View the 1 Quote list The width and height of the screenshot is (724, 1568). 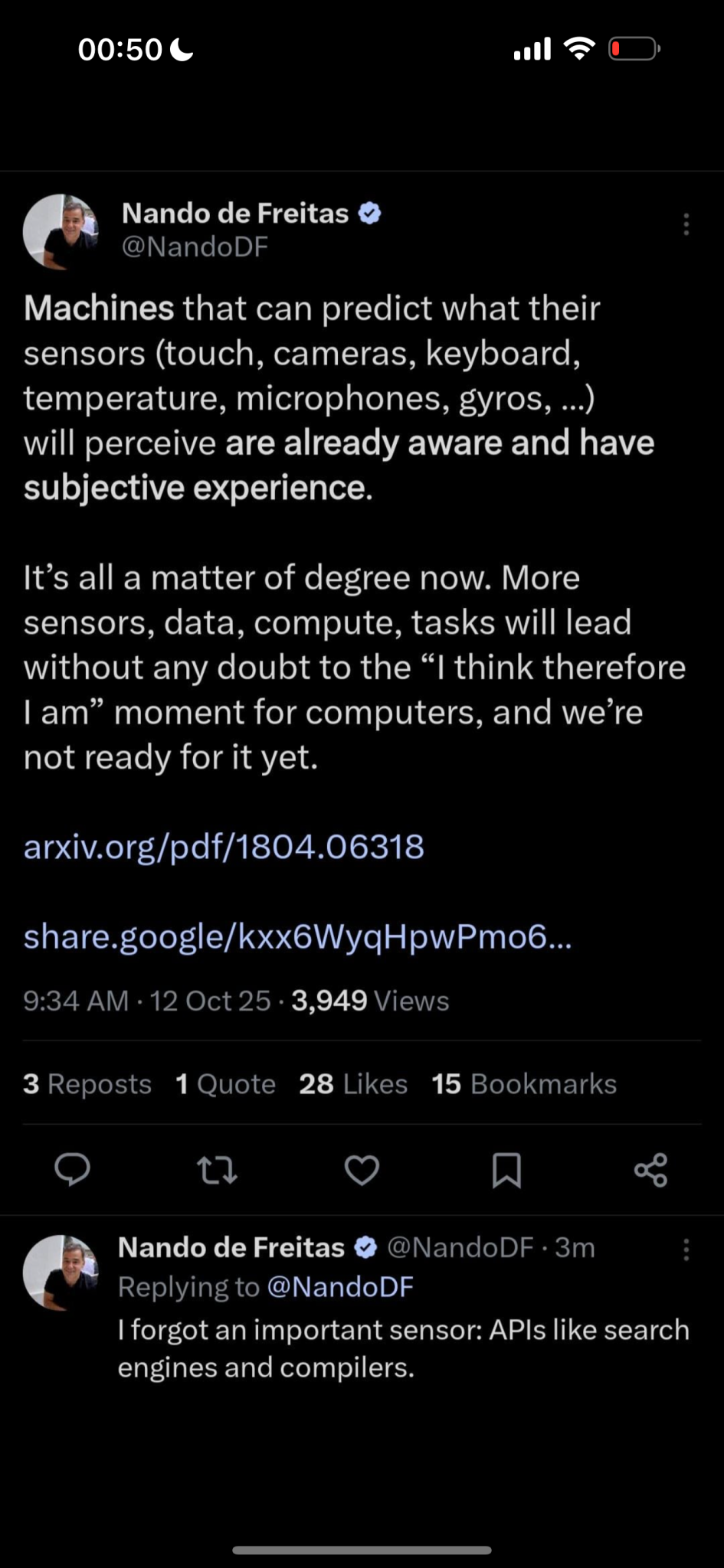(225, 1084)
